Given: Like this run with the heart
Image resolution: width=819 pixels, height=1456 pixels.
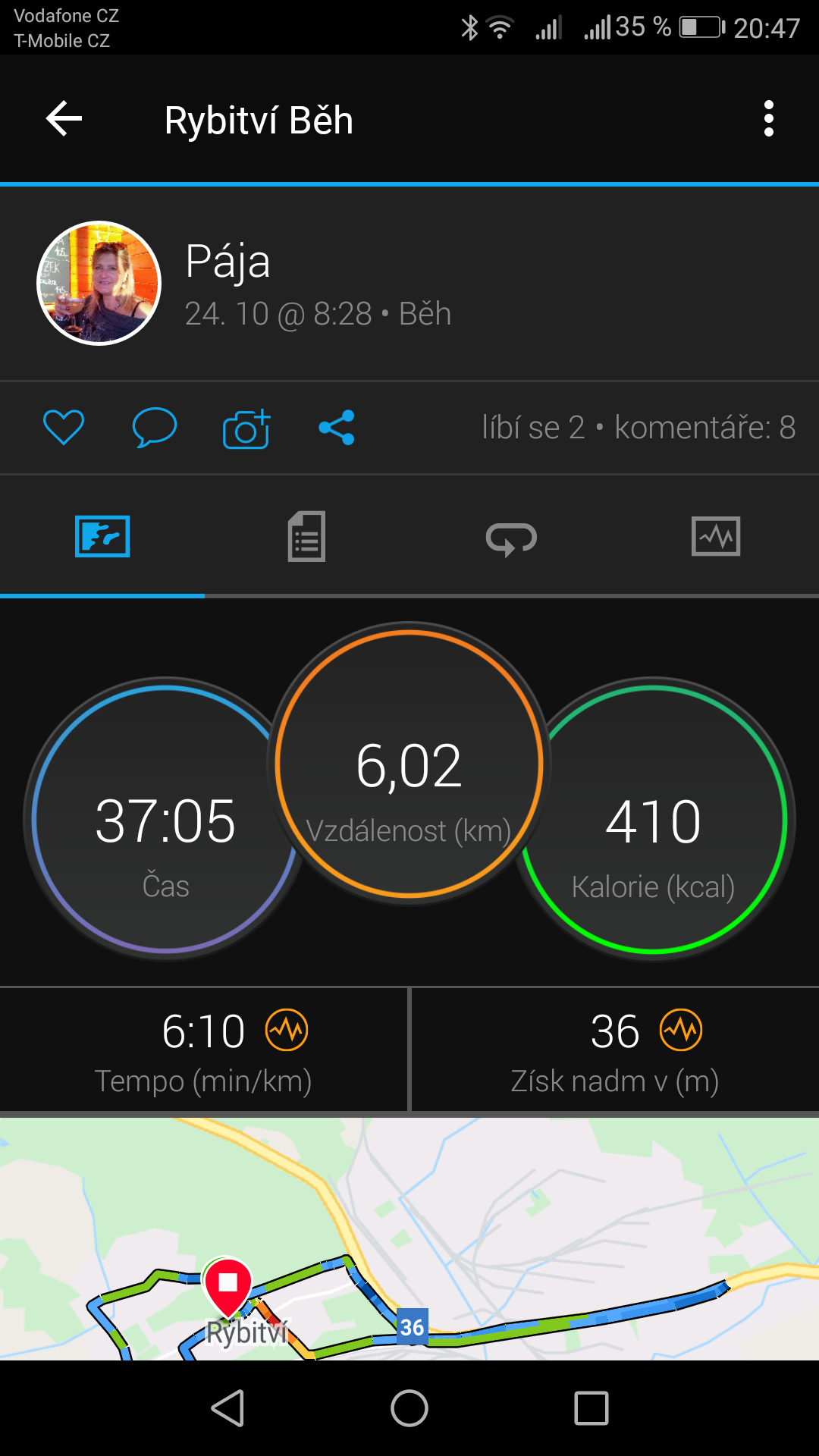Looking at the screenshot, I should 64,427.
